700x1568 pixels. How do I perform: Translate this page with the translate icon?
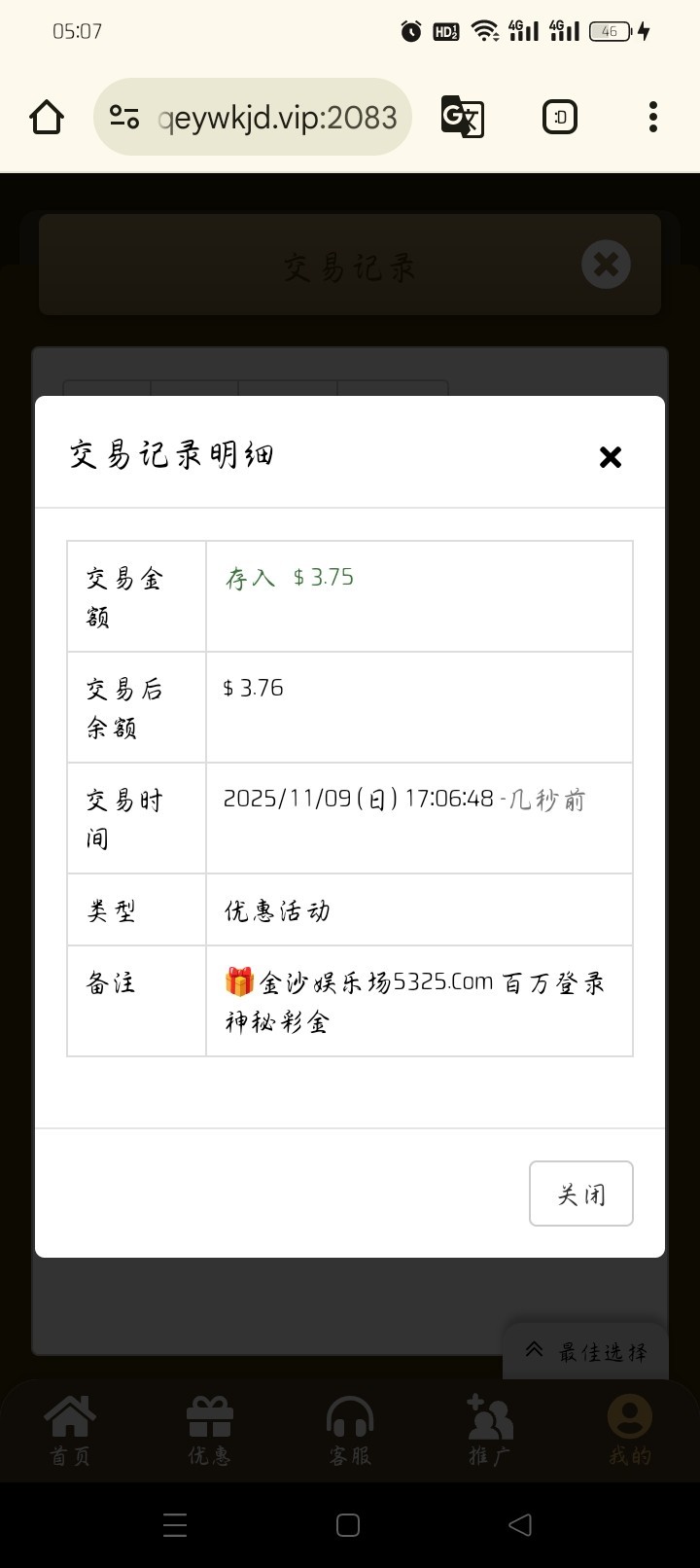[x=462, y=118]
